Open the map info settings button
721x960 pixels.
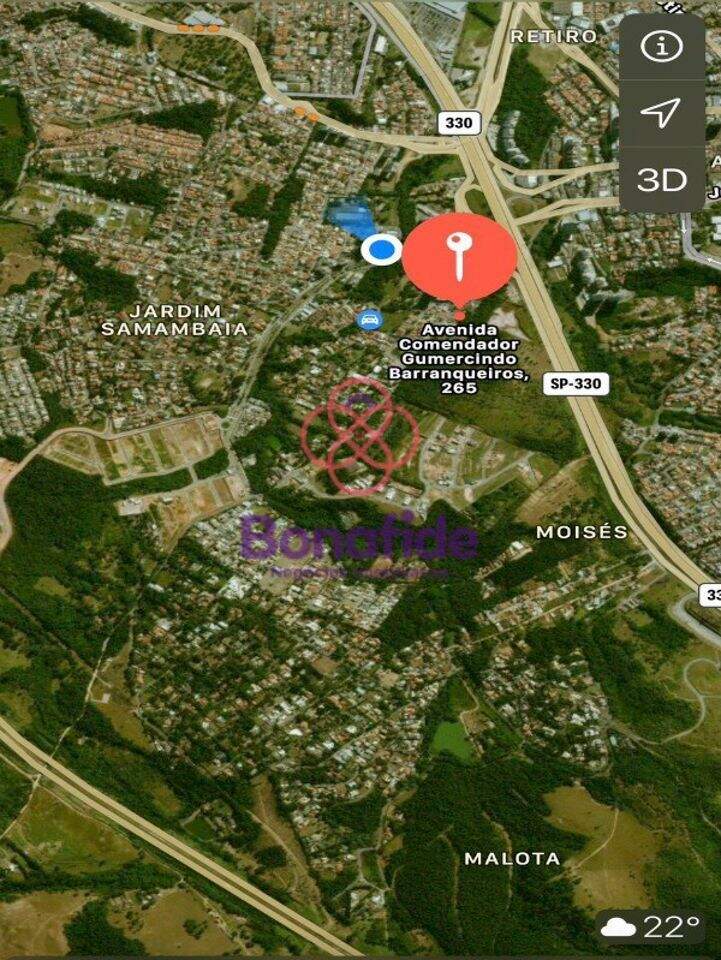(x=661, y=47)
